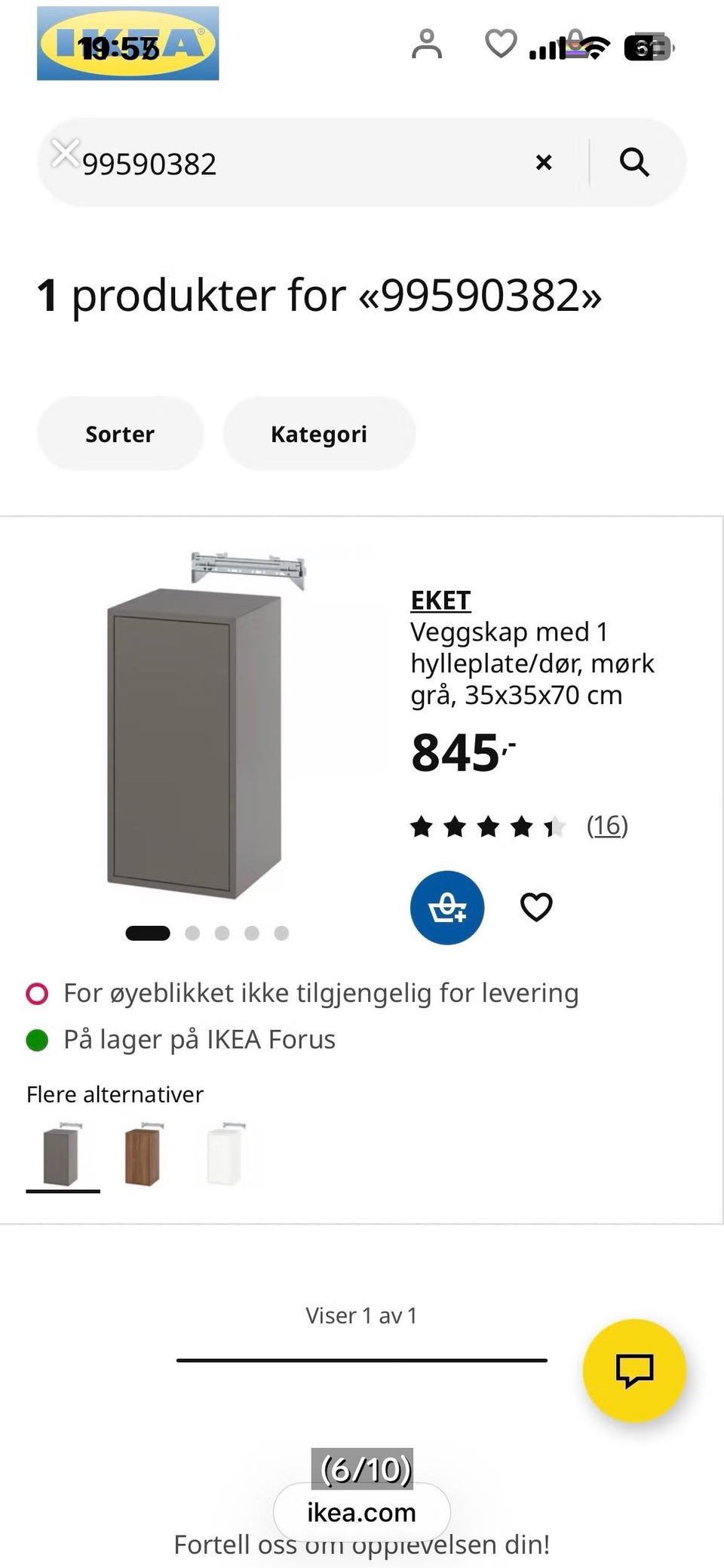
Task: Open the yellow chat bubble button
Action: (634, 1370)
